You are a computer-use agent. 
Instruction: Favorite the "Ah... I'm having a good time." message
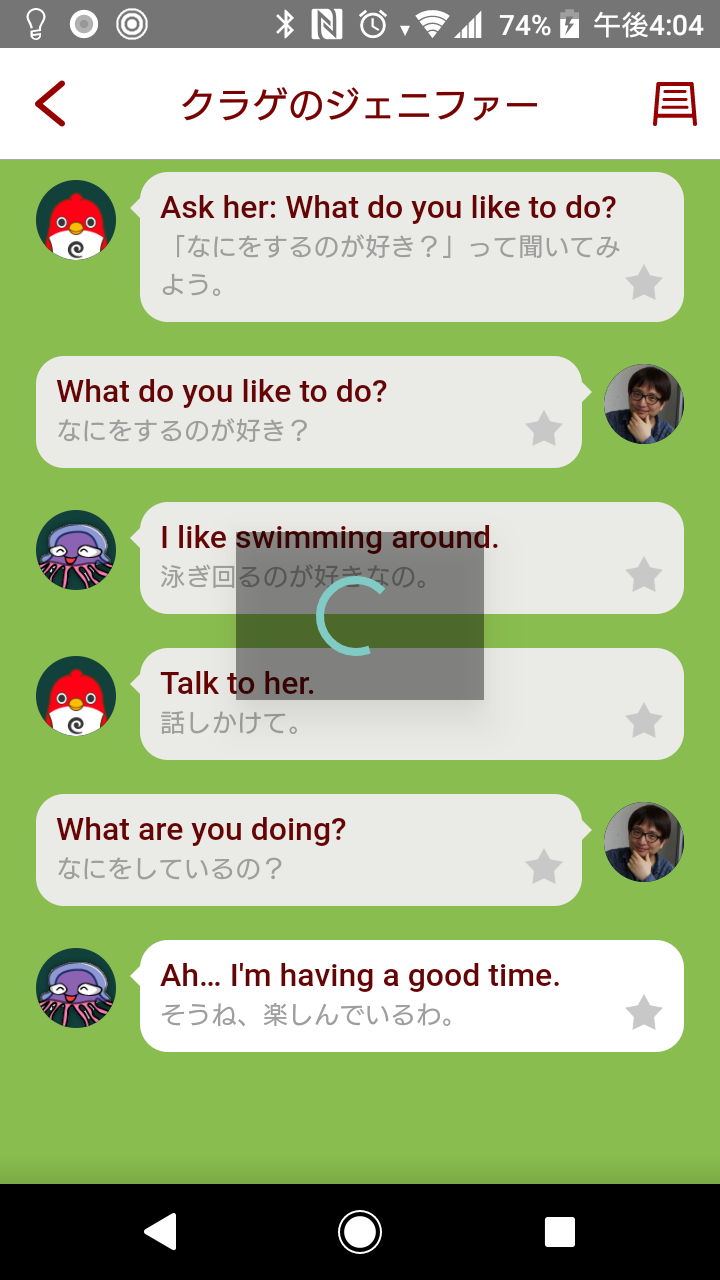644,1013
